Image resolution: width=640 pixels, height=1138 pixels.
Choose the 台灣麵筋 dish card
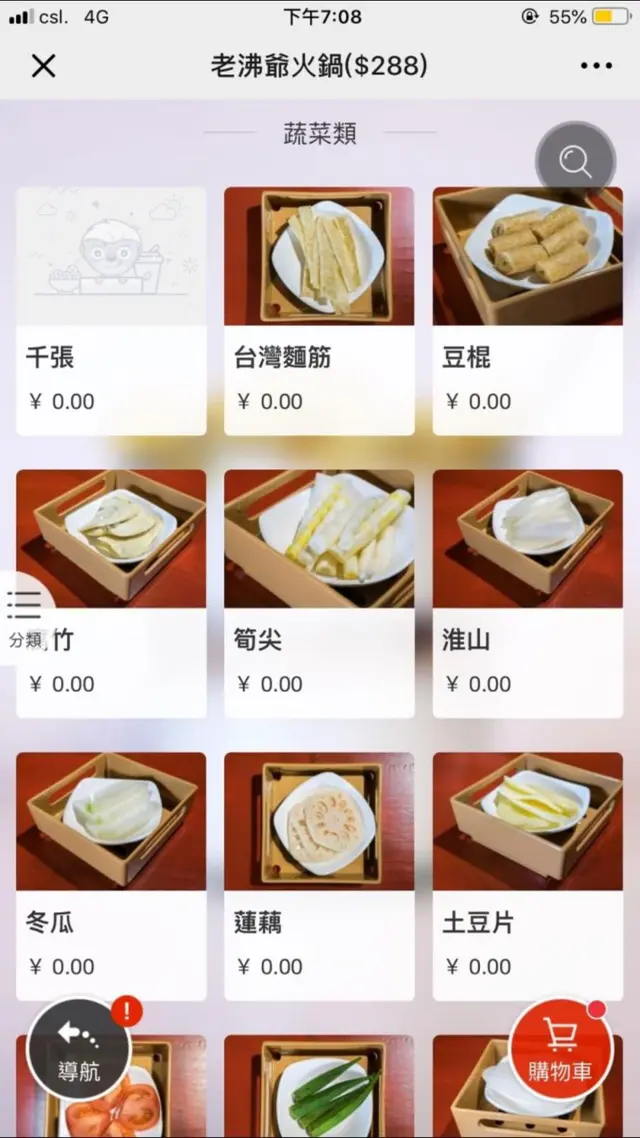click(319, 310)
